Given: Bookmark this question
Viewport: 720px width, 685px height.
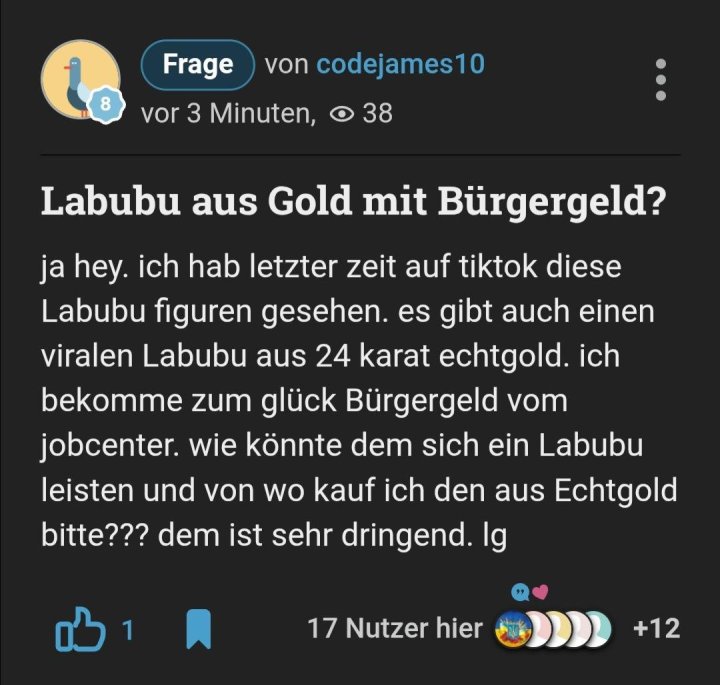Looking at the screenshot, I should pyautogui.click(x=199, y=628).
